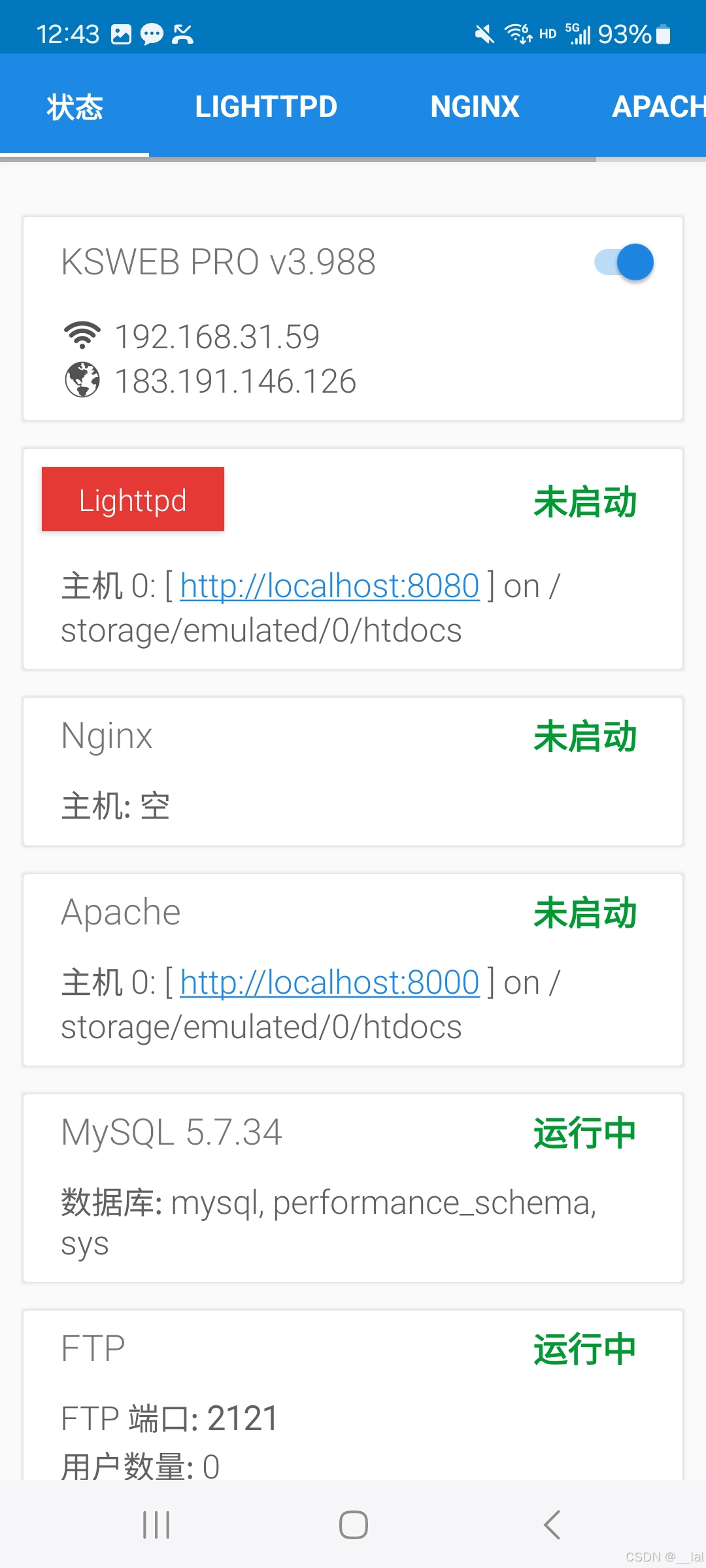Open the Nginx server card

click(x=353, y=771)
